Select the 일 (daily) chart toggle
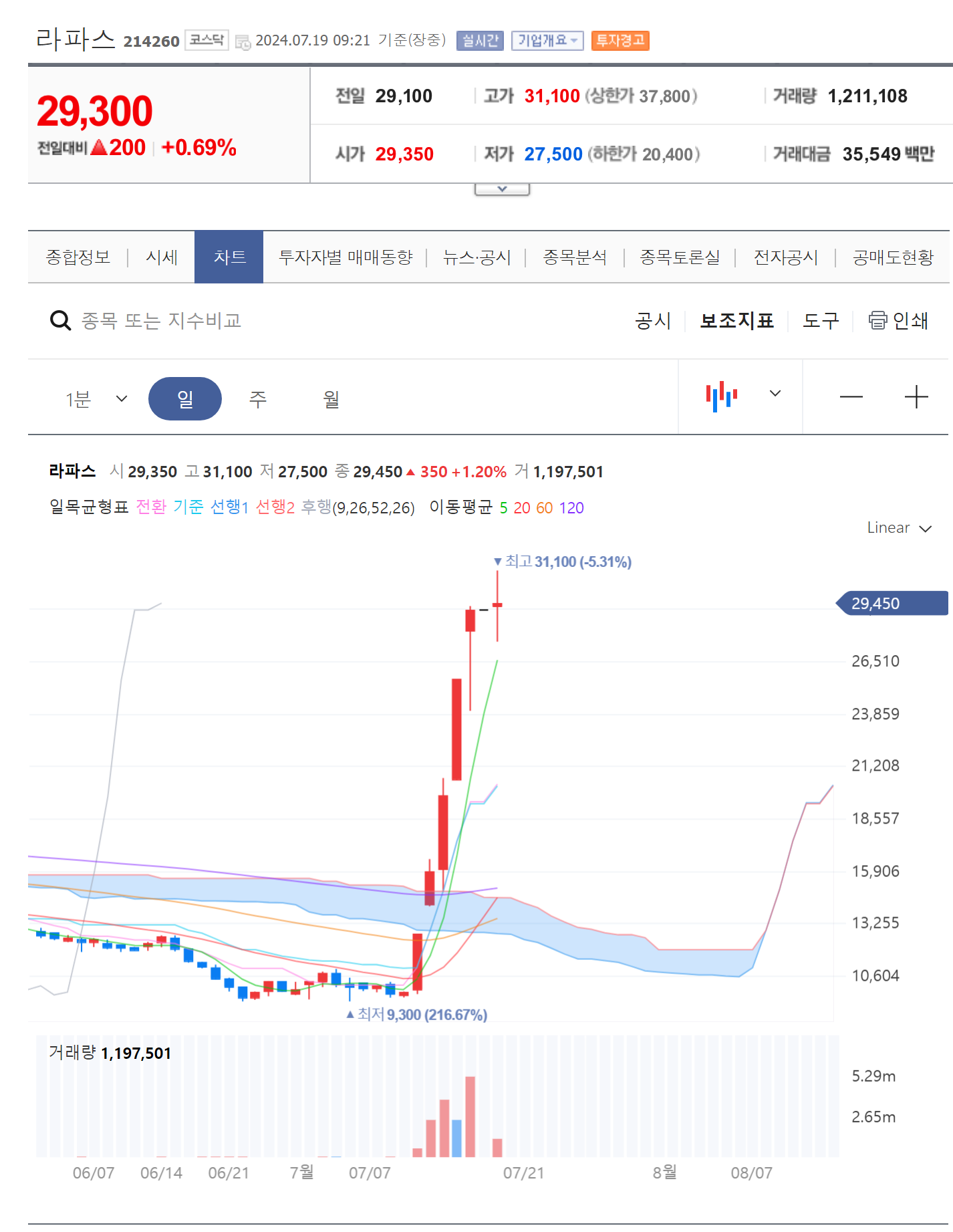The width and height of the screenshot is (953, 1232). click(x=185, y=398)
